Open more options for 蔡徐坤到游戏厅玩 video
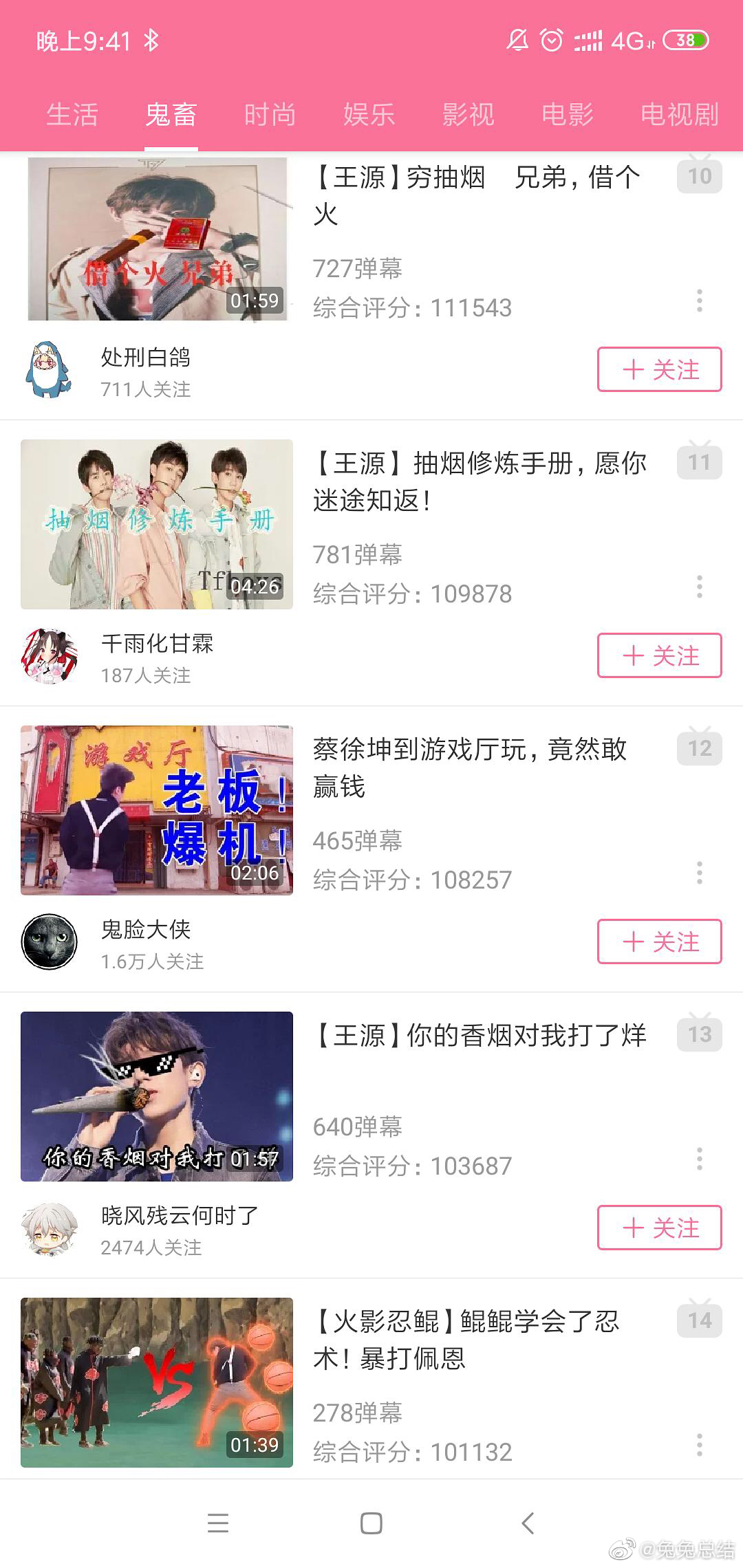 [700, 873]
